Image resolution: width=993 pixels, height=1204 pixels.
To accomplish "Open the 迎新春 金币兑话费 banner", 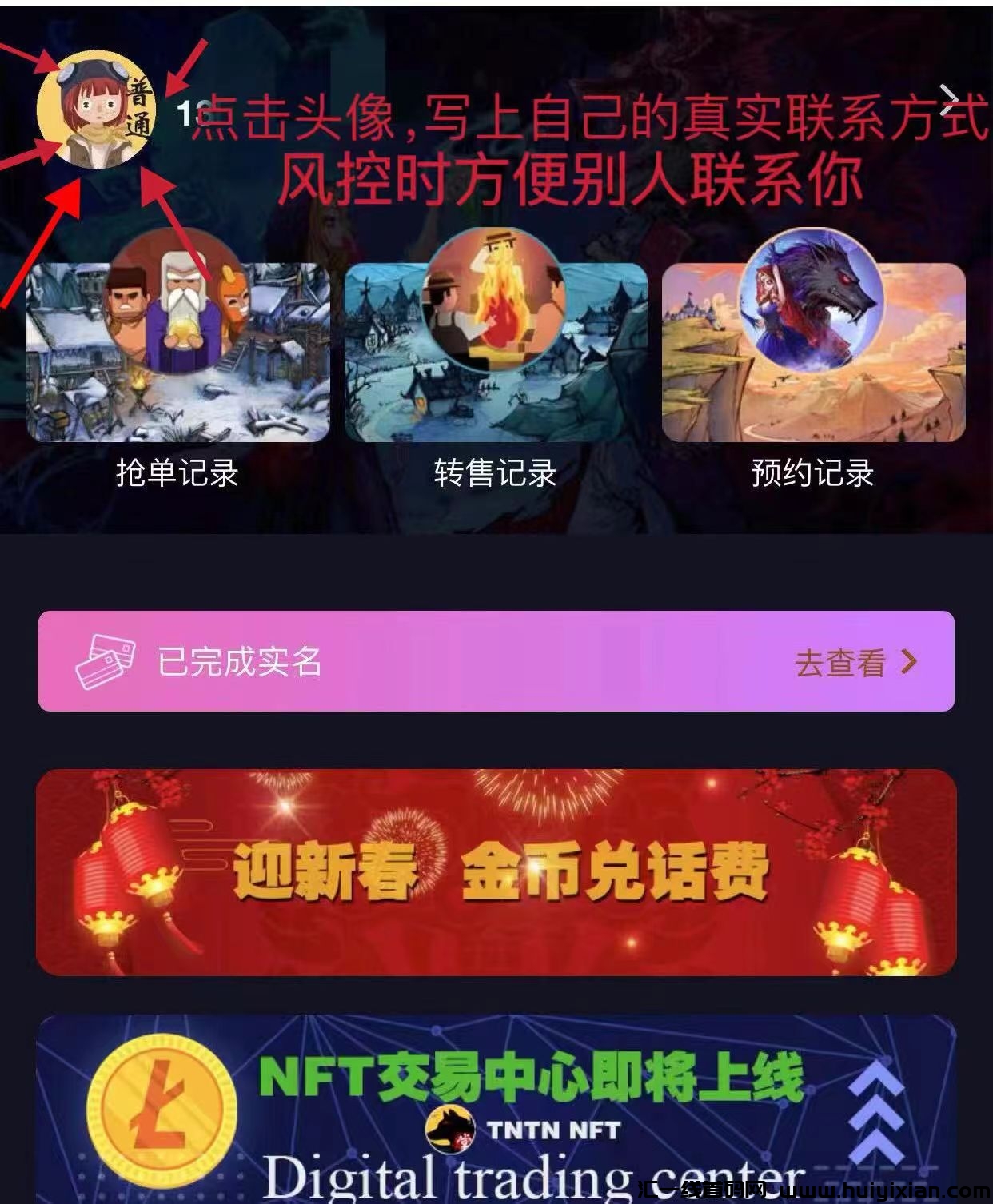I will tap(496, 871).
